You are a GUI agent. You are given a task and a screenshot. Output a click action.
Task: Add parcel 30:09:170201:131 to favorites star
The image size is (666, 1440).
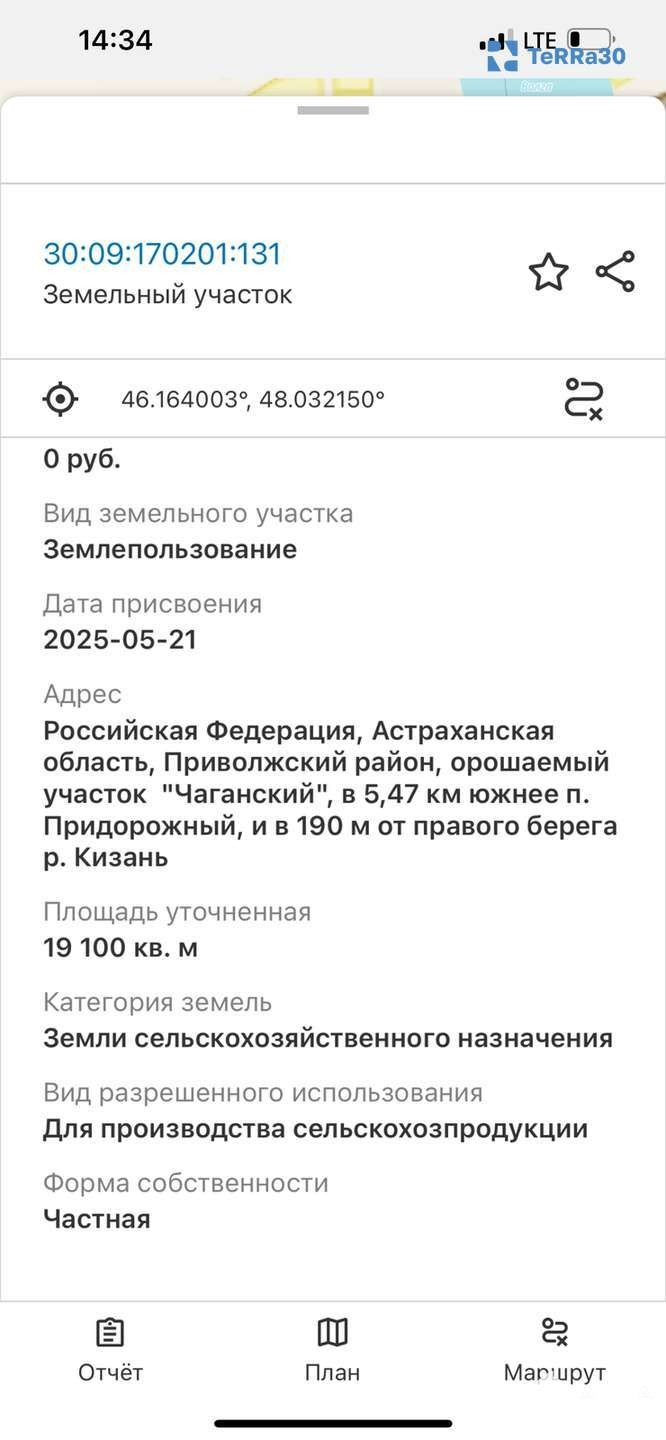[548, 272]
